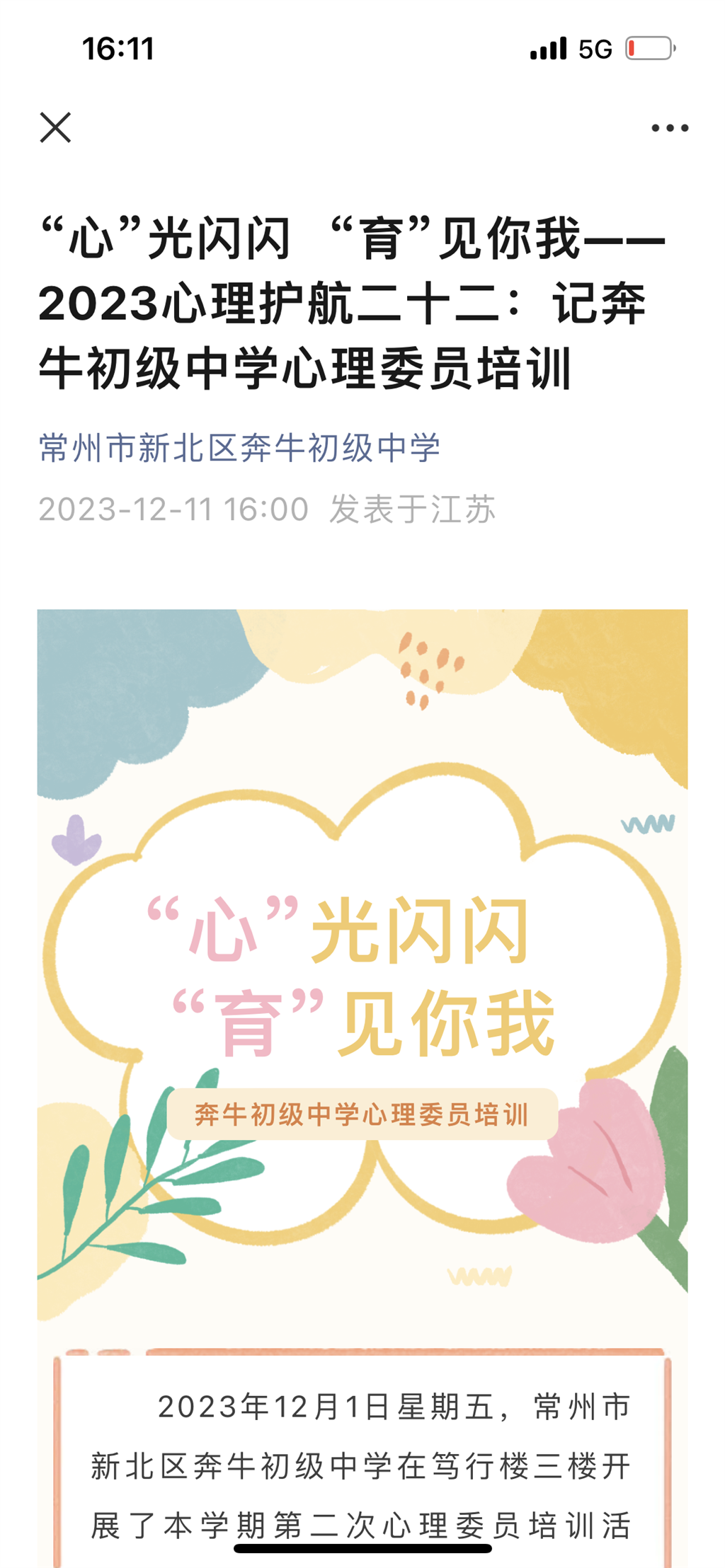Close the article page
725x1568 pixels.
(55, 128)
